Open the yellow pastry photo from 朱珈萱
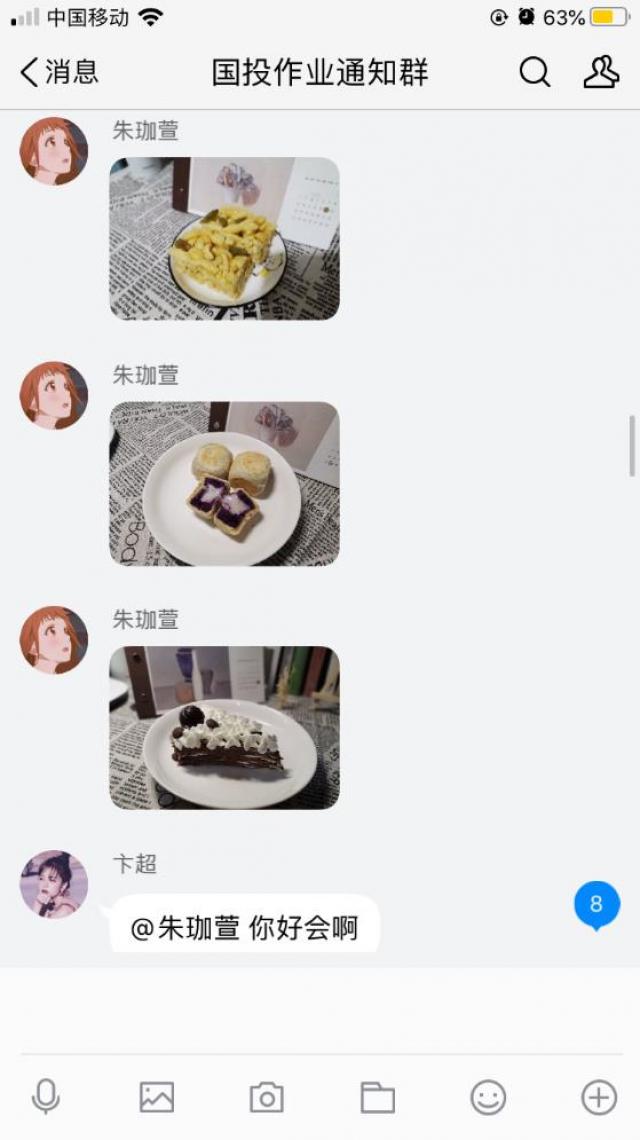The height and width of the screenshot is (1140, 640). (224, 238)
